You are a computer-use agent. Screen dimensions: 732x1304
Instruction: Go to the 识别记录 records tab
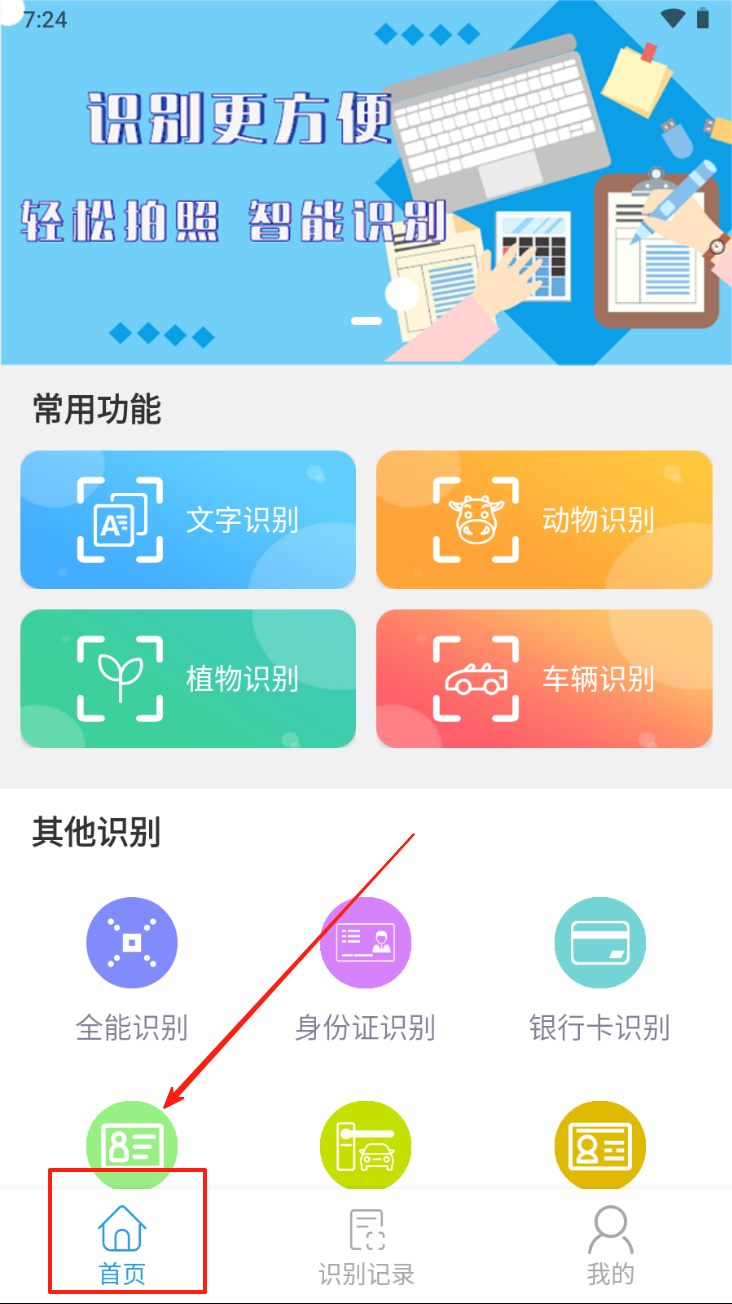pos(366,1245)
